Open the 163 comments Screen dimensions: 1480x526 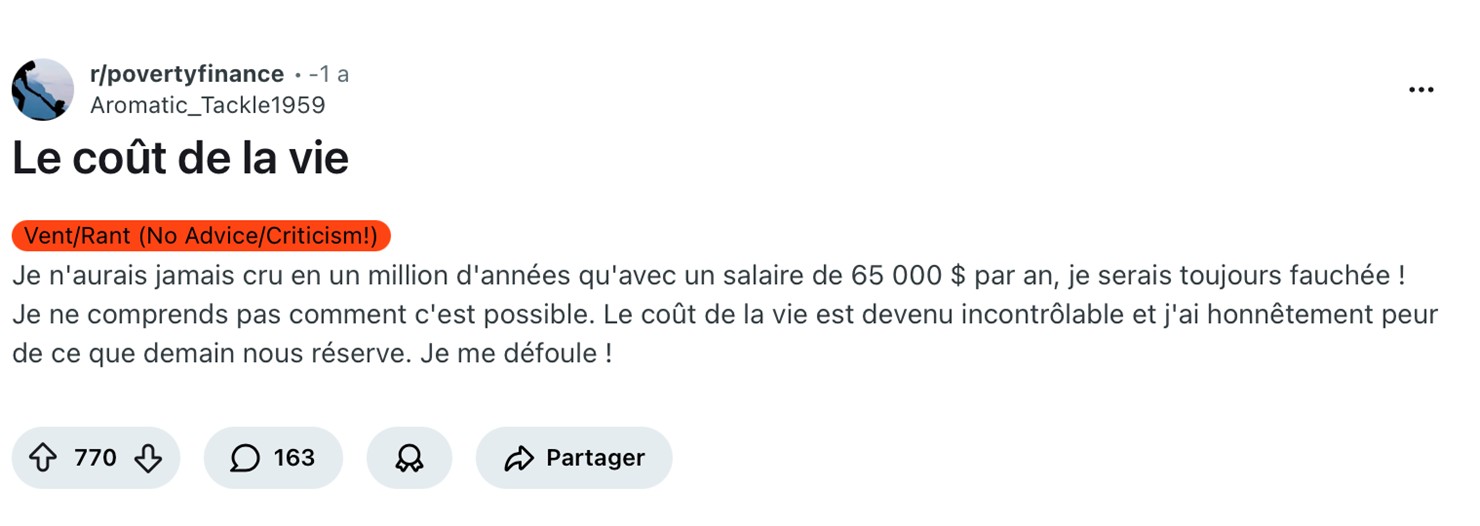coord(273,458)
